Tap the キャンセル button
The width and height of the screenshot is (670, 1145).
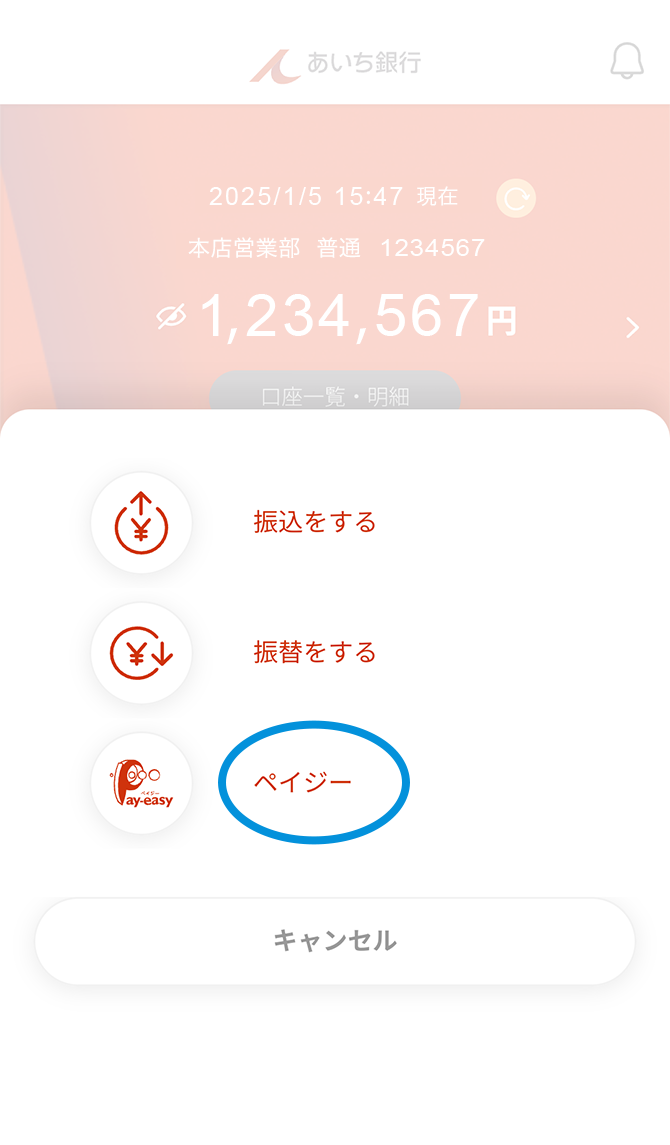click(x=335, y=941)
